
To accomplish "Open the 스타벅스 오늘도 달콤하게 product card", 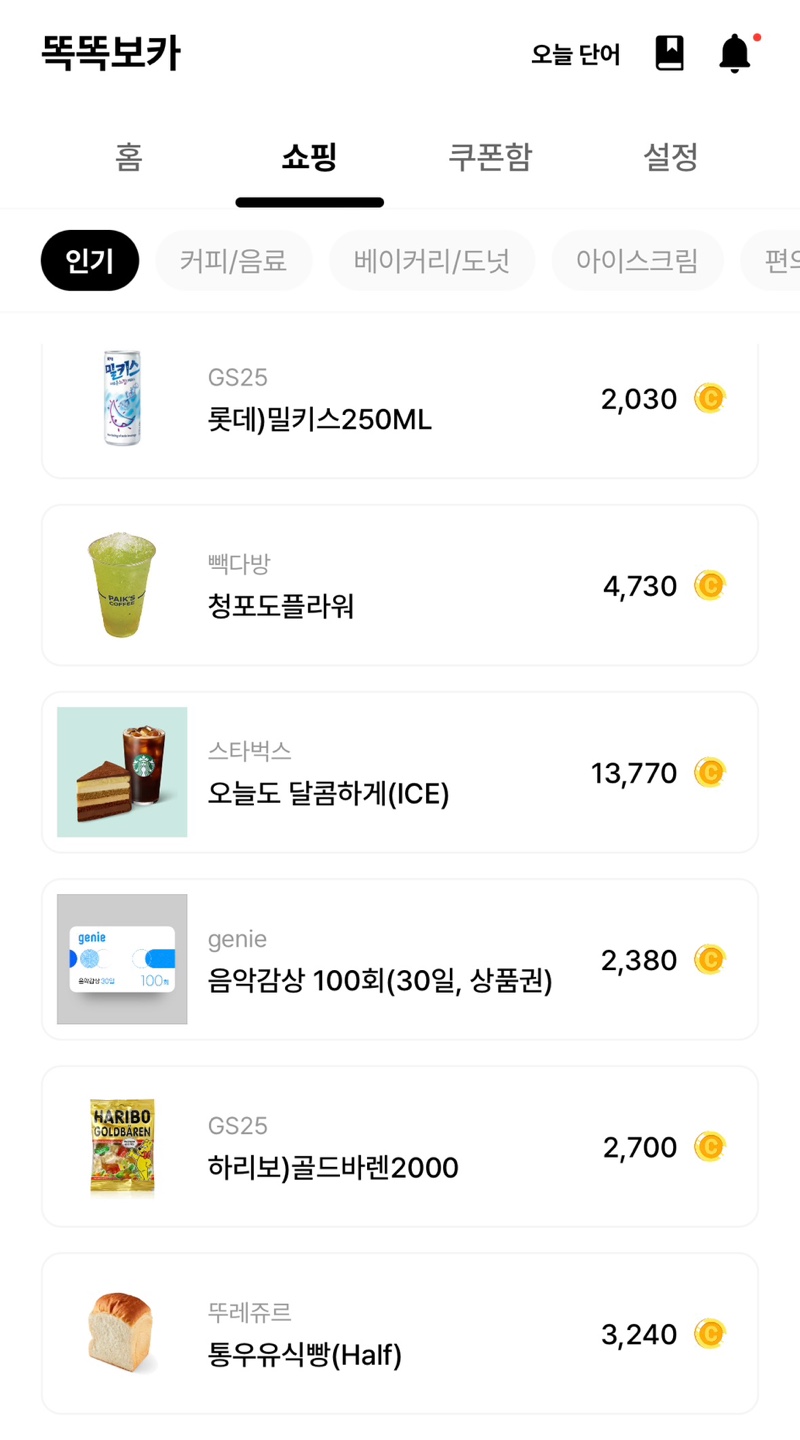I will 400,772.
